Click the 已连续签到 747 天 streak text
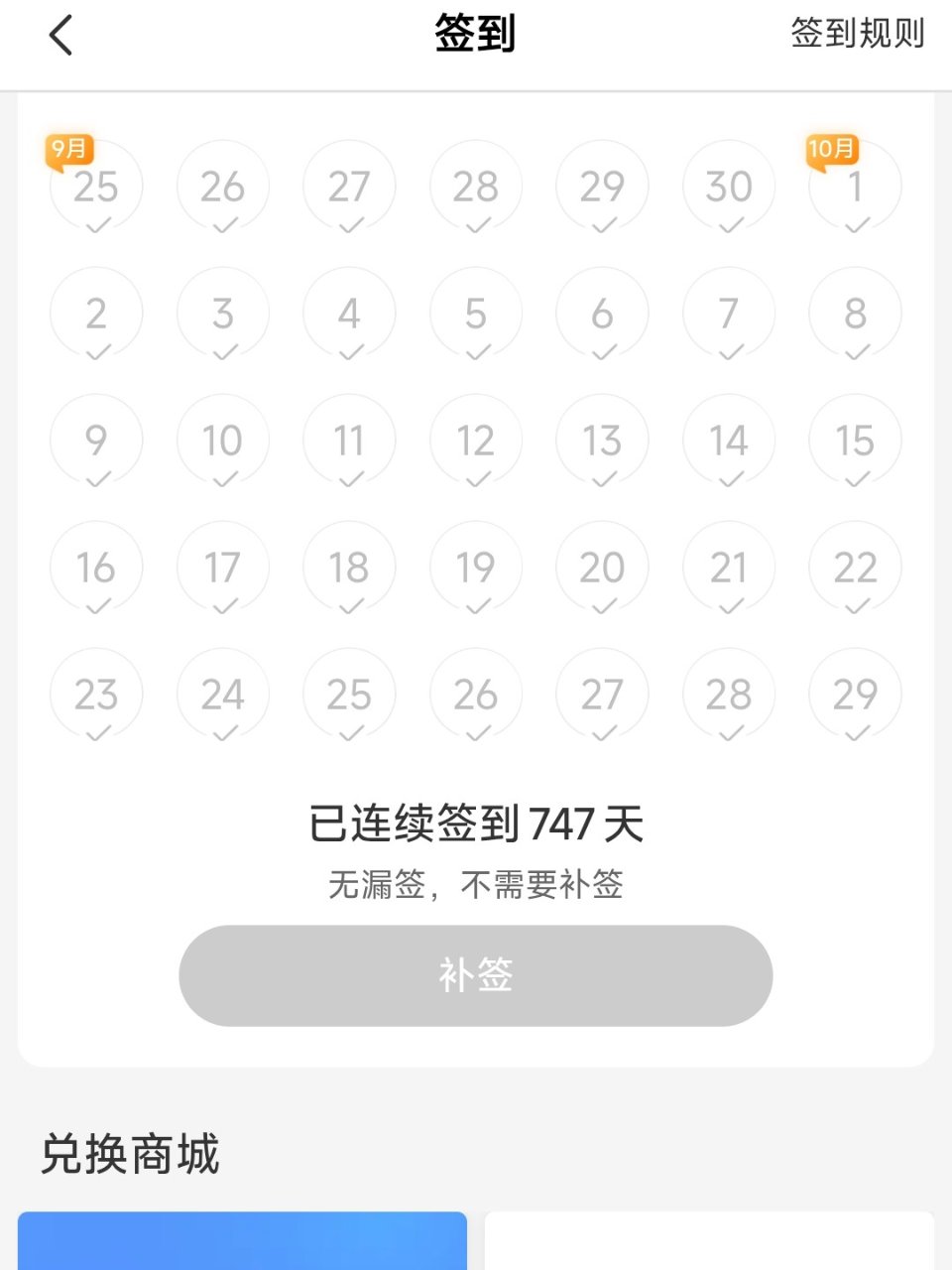 (476, 822)
